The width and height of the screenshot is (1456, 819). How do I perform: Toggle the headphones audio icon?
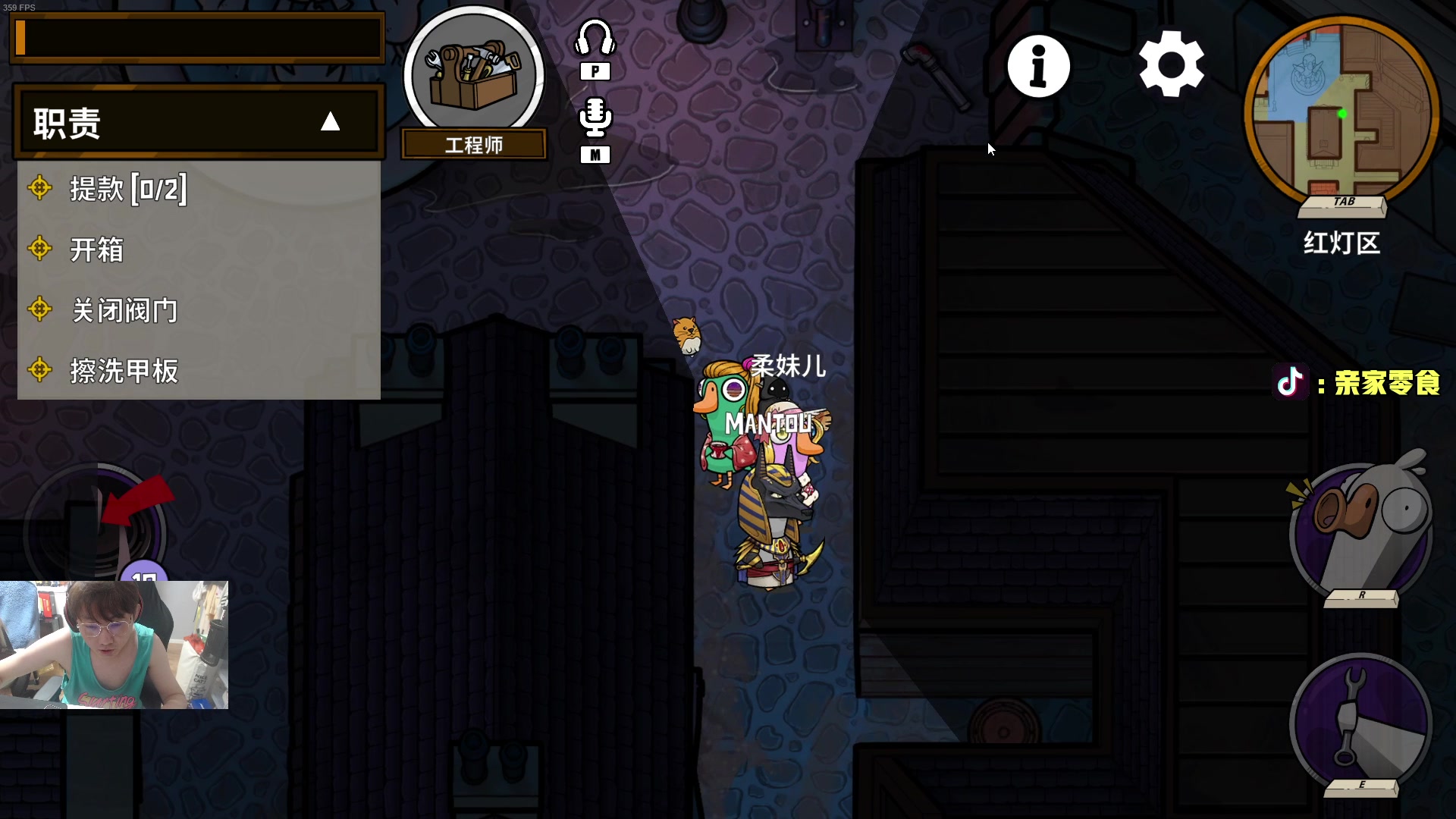tap(595, 38)
